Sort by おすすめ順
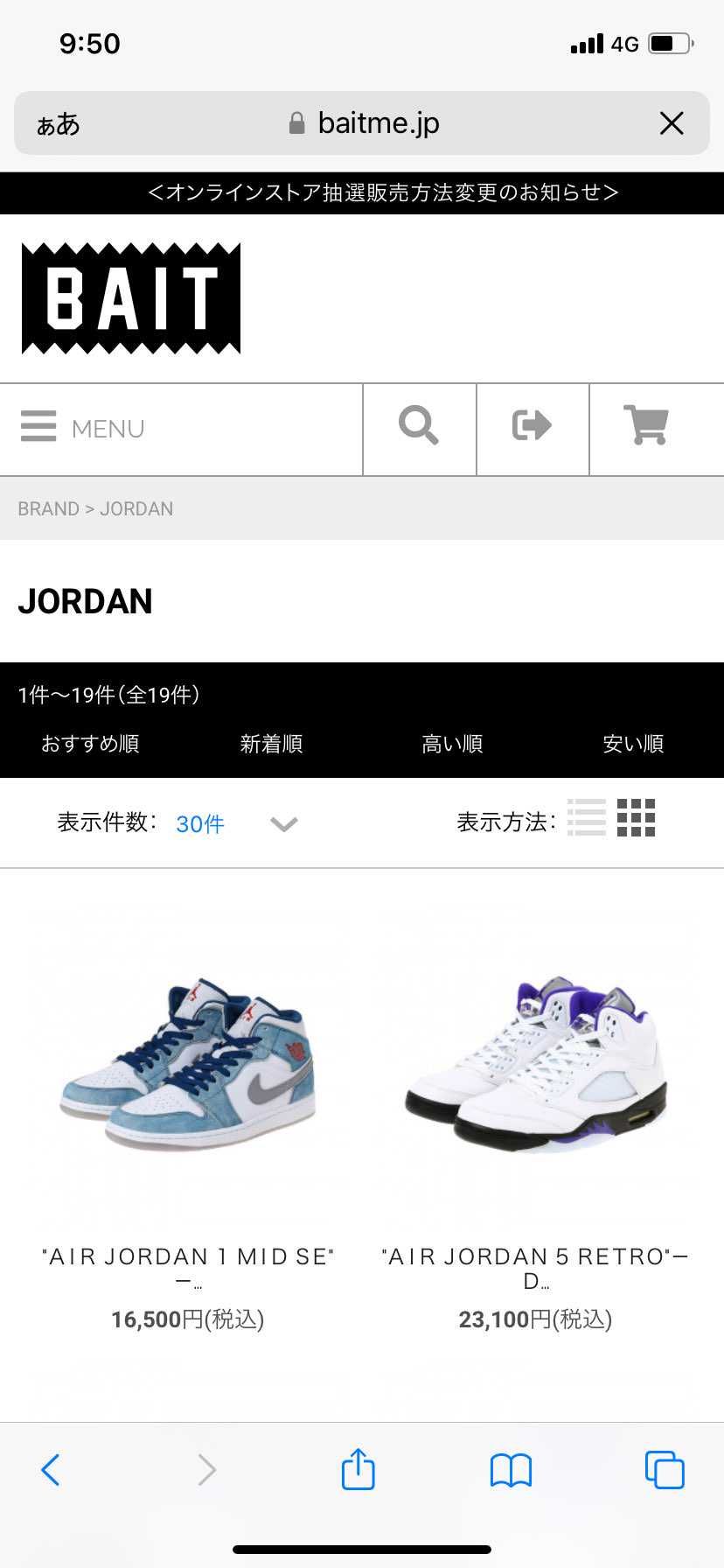Viewport: 724px width, 1568px height. [x=90, y=744]
